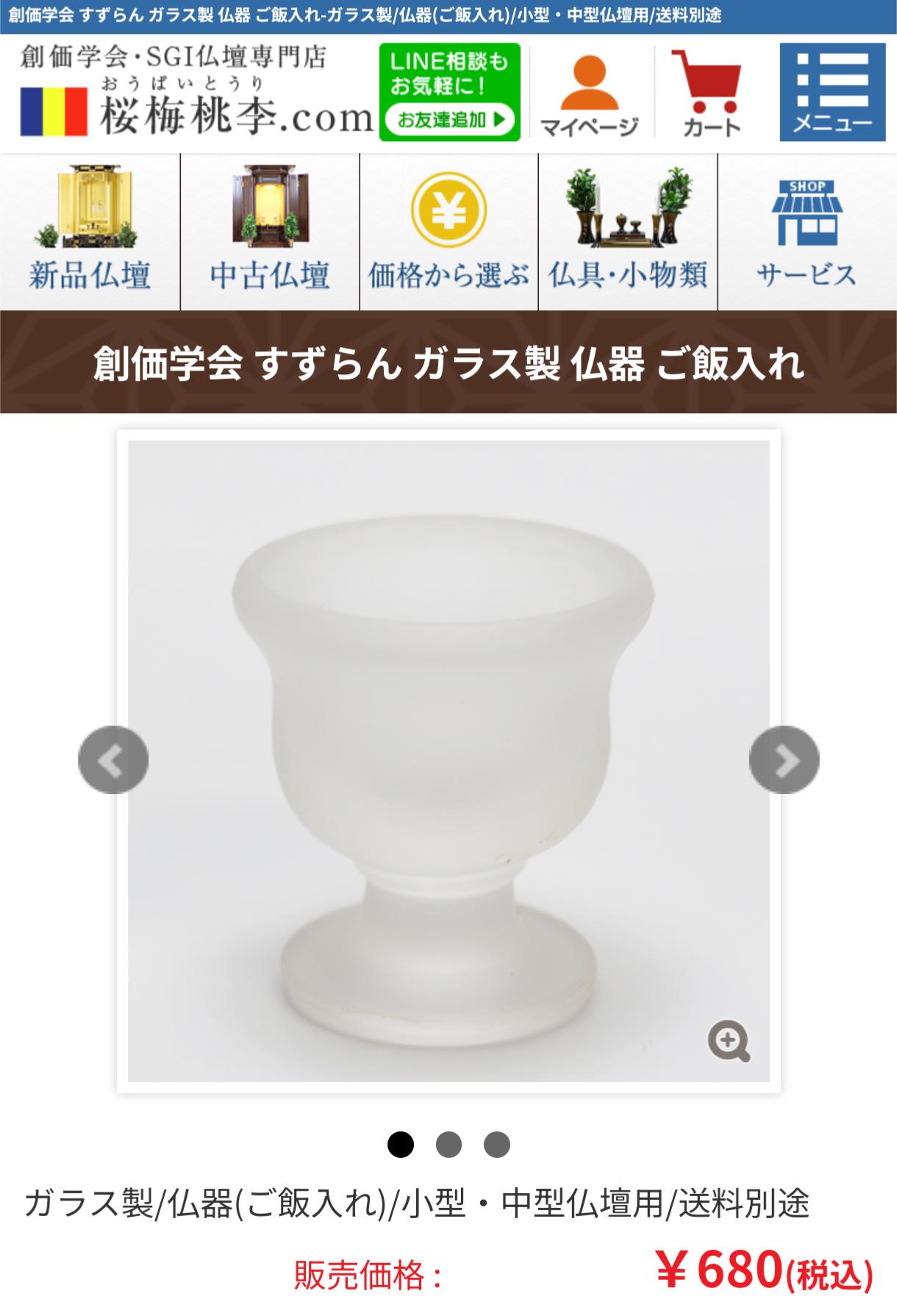Show the next product image
The width and height of the screenshot is (897, 1316).
coord(784,759)
